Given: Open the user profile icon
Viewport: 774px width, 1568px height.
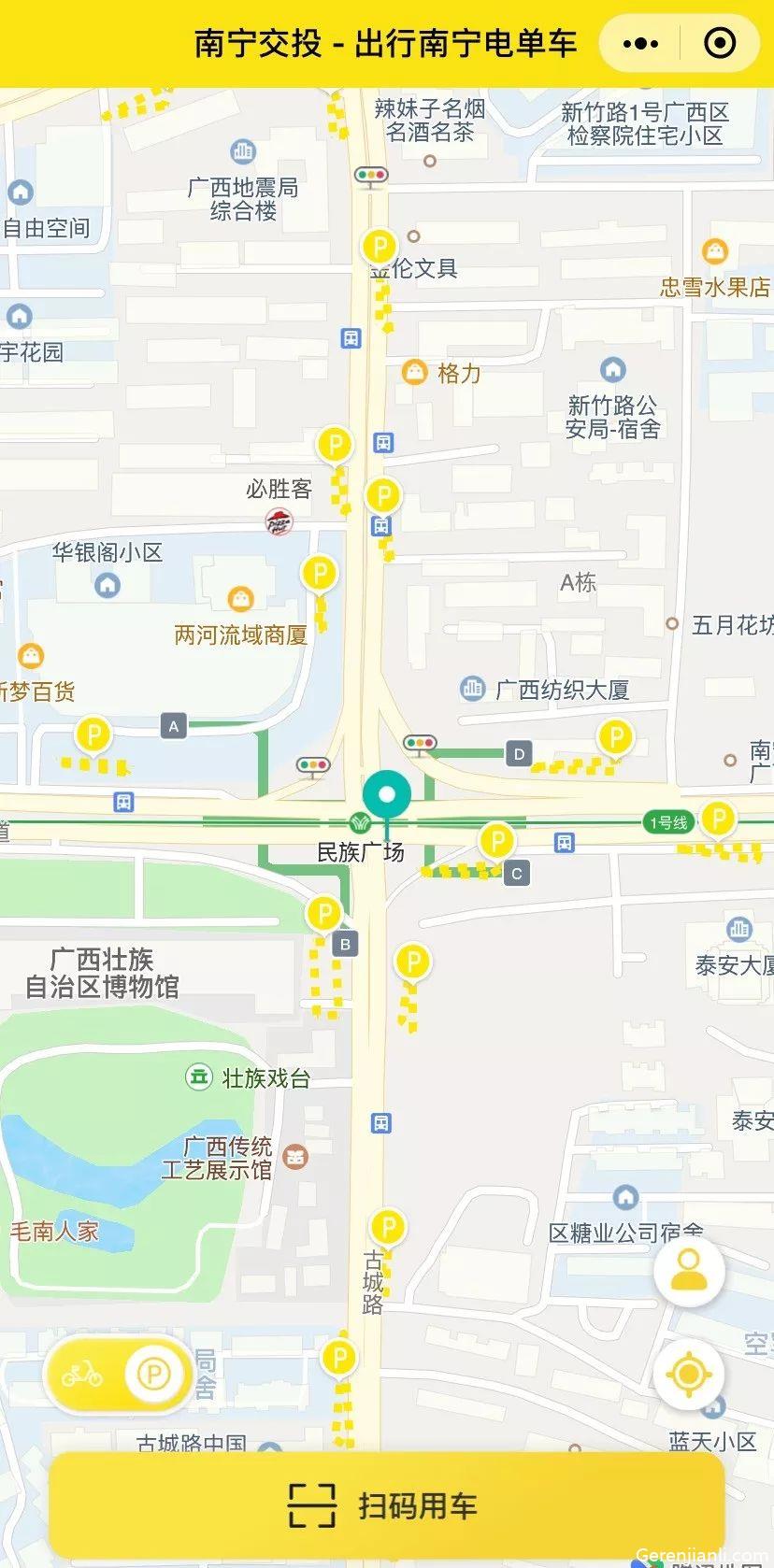Looking at the screenshot, I should coord(689,1271).
